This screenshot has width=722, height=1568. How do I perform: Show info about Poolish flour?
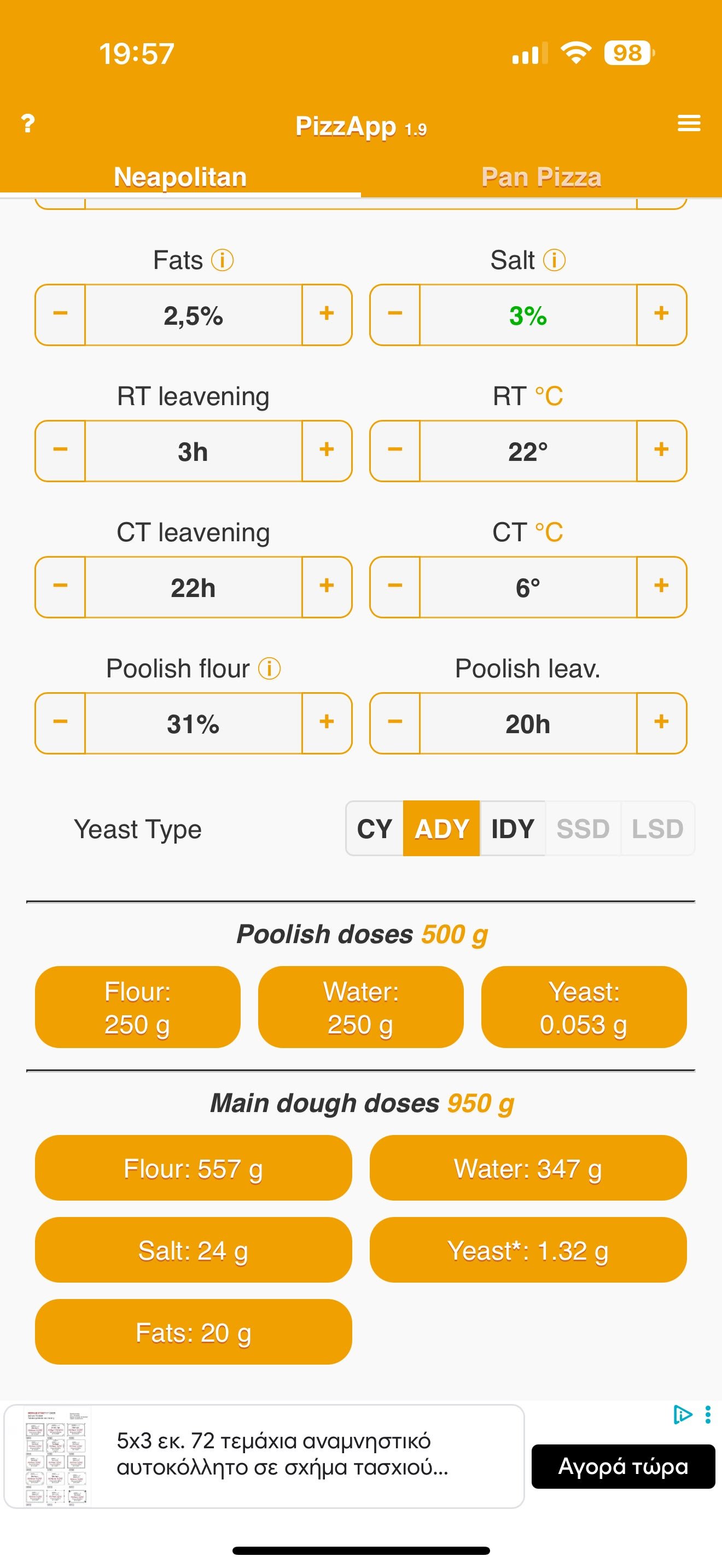269,669
